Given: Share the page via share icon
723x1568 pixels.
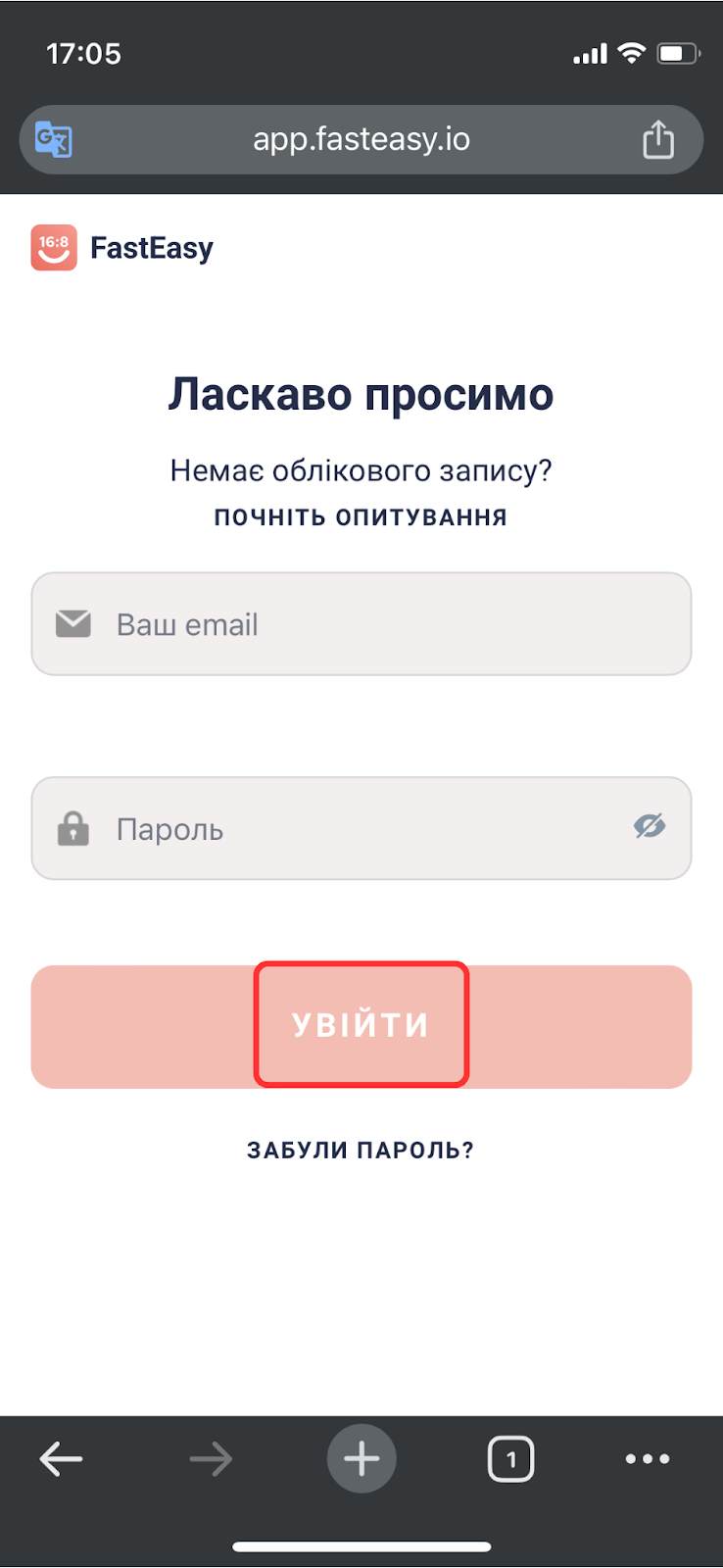Looking at the screenshot, I should [658, 139].
